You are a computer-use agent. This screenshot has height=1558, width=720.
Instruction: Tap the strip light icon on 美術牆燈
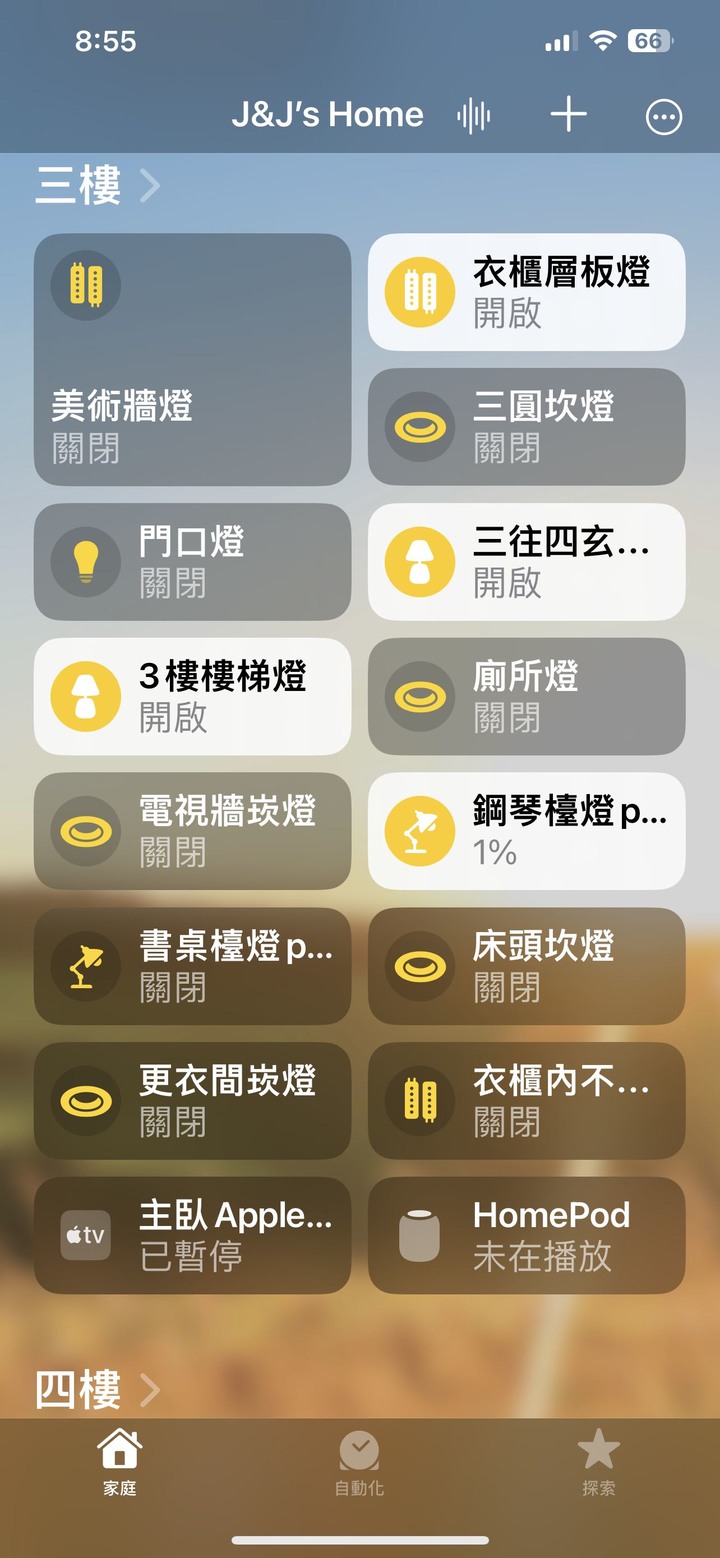tap(85, 285)
